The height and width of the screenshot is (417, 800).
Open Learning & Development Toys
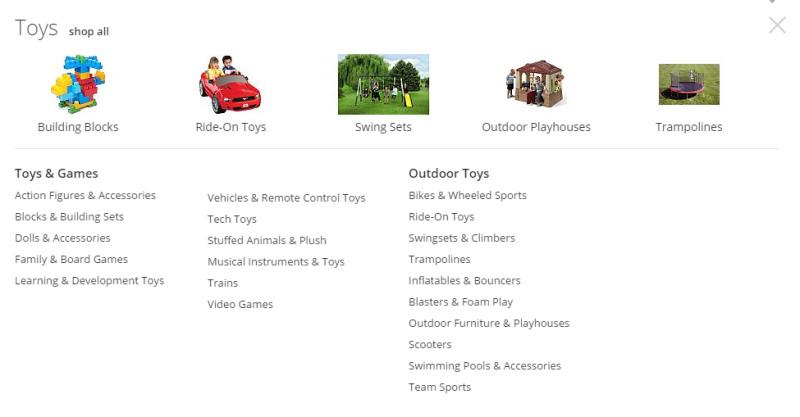click(89, 281)
